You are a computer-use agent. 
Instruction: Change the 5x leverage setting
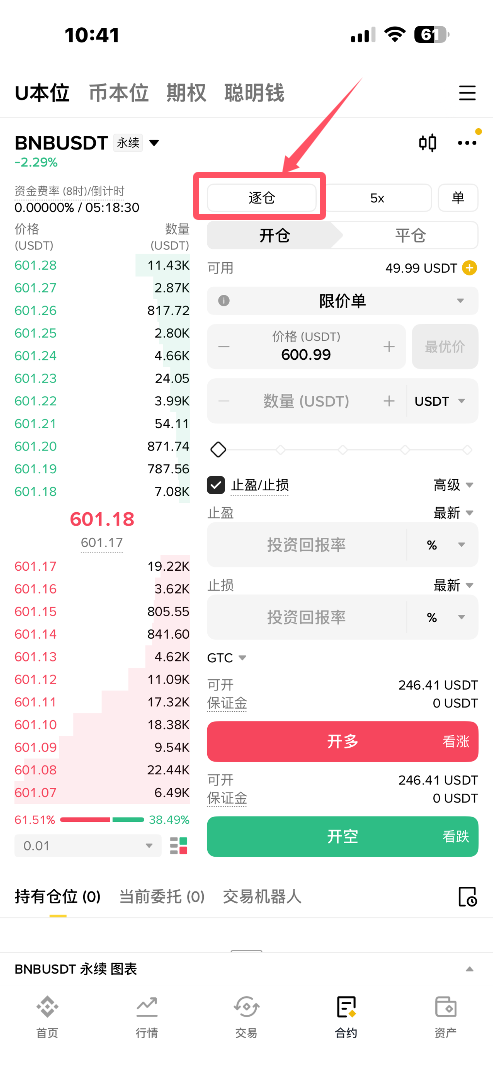coord(377,198)
